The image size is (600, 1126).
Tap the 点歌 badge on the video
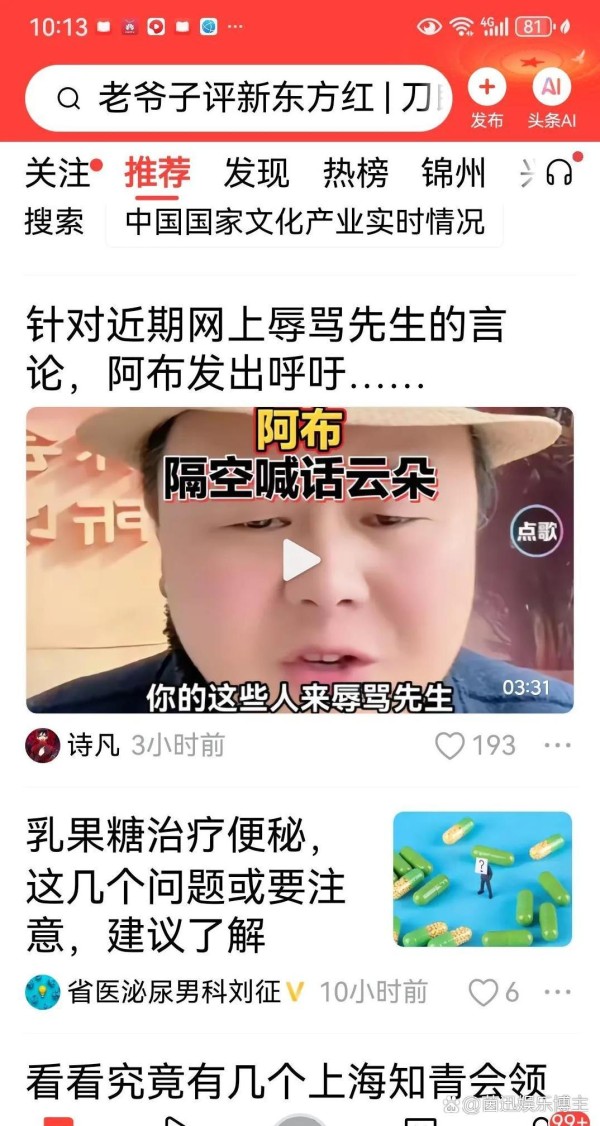pyautogui.click(x=536, y=531)
